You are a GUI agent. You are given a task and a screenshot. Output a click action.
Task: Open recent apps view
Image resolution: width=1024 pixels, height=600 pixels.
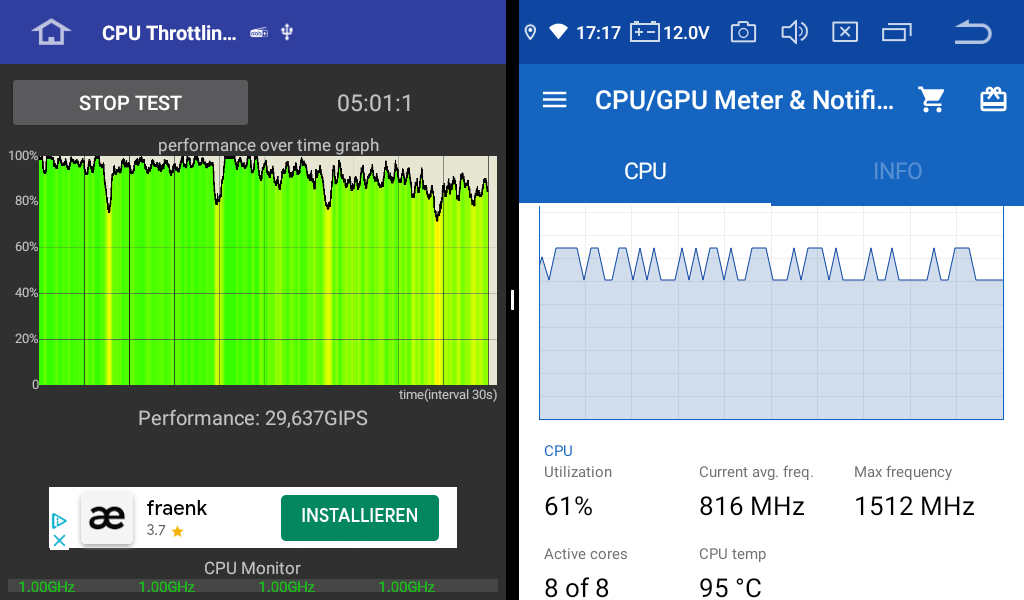click(897, 32)
